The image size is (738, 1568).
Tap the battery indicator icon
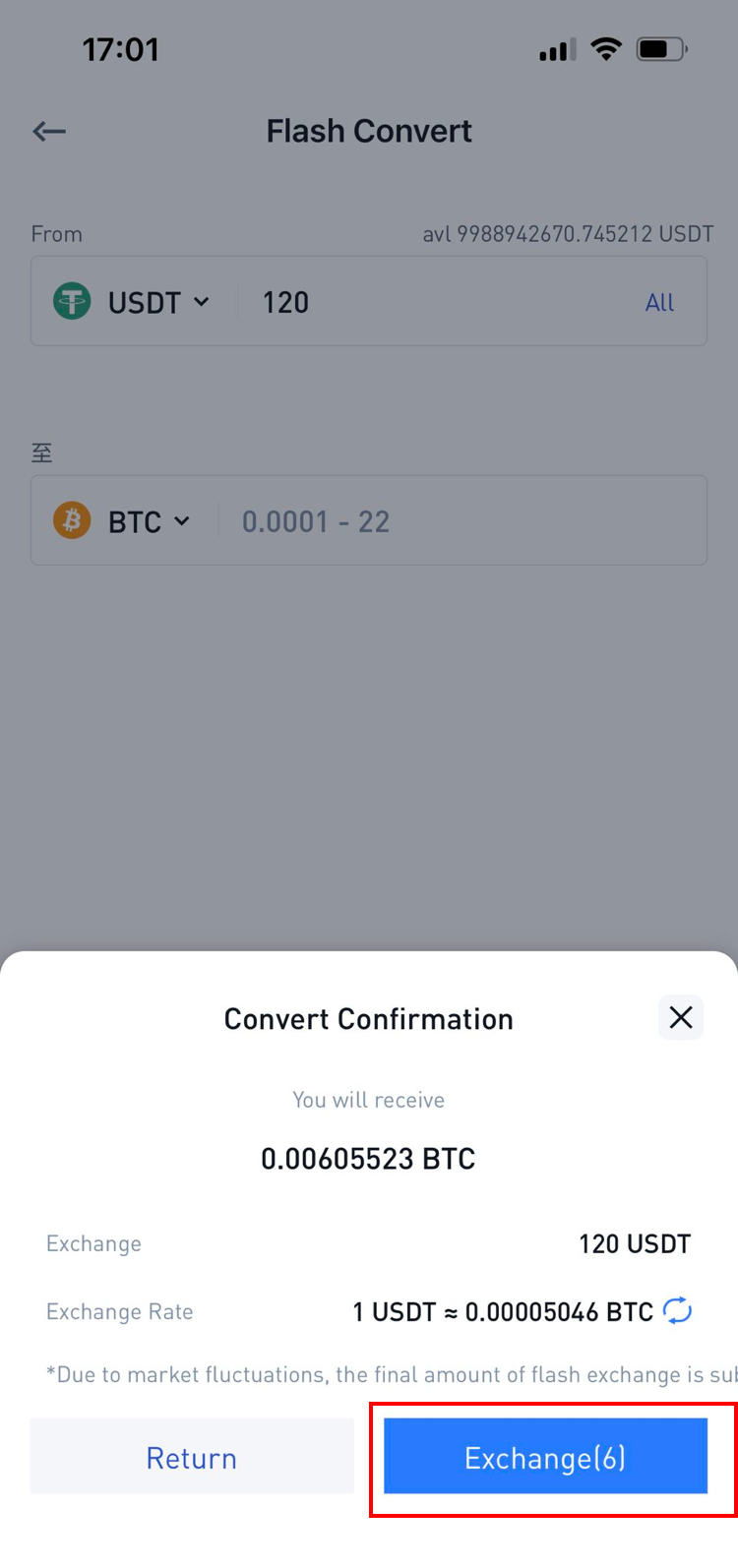tap(661, 49)
